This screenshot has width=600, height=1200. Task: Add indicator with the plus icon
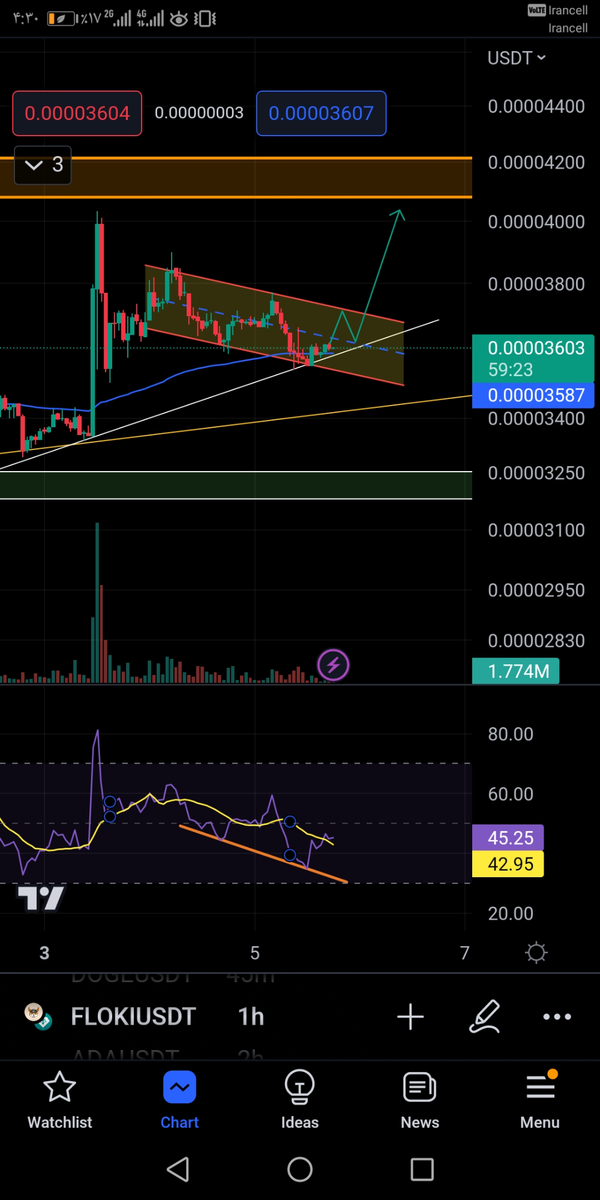[410, 1017]
